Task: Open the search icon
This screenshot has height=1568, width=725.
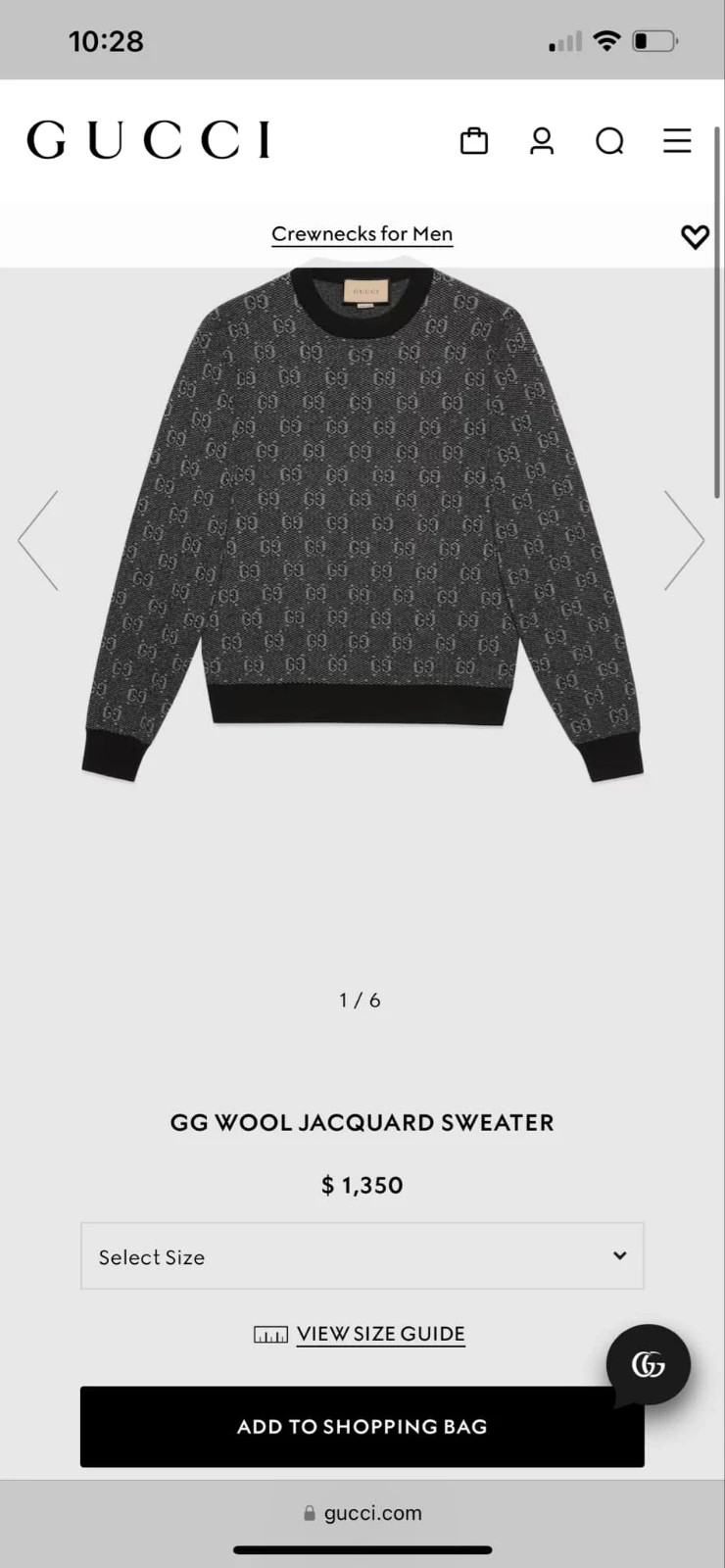Action: click(x=609, y=142)
